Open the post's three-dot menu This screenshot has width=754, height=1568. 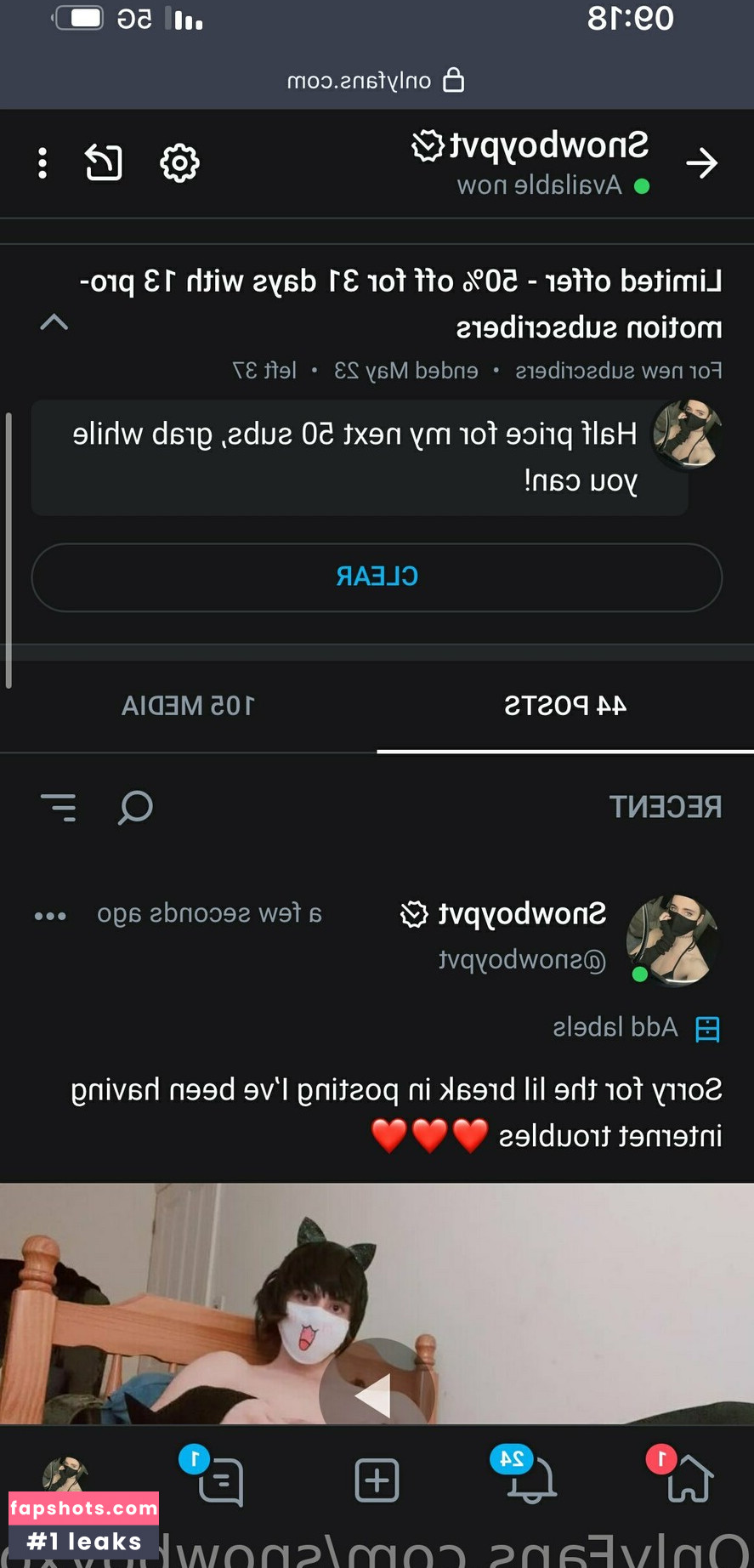pos(50,916)
